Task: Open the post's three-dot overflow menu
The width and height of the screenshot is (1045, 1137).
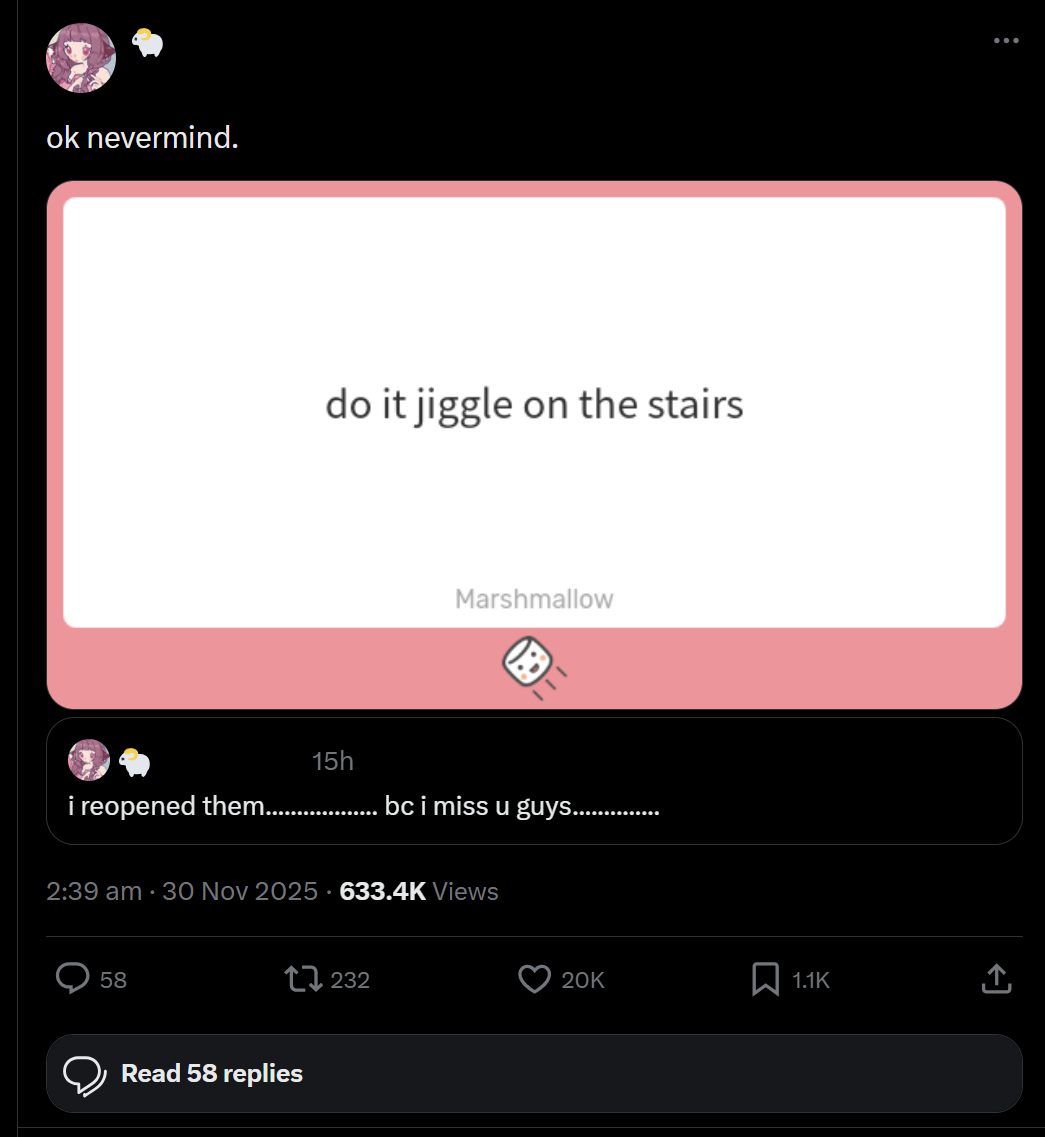Action: [1005, 41]
